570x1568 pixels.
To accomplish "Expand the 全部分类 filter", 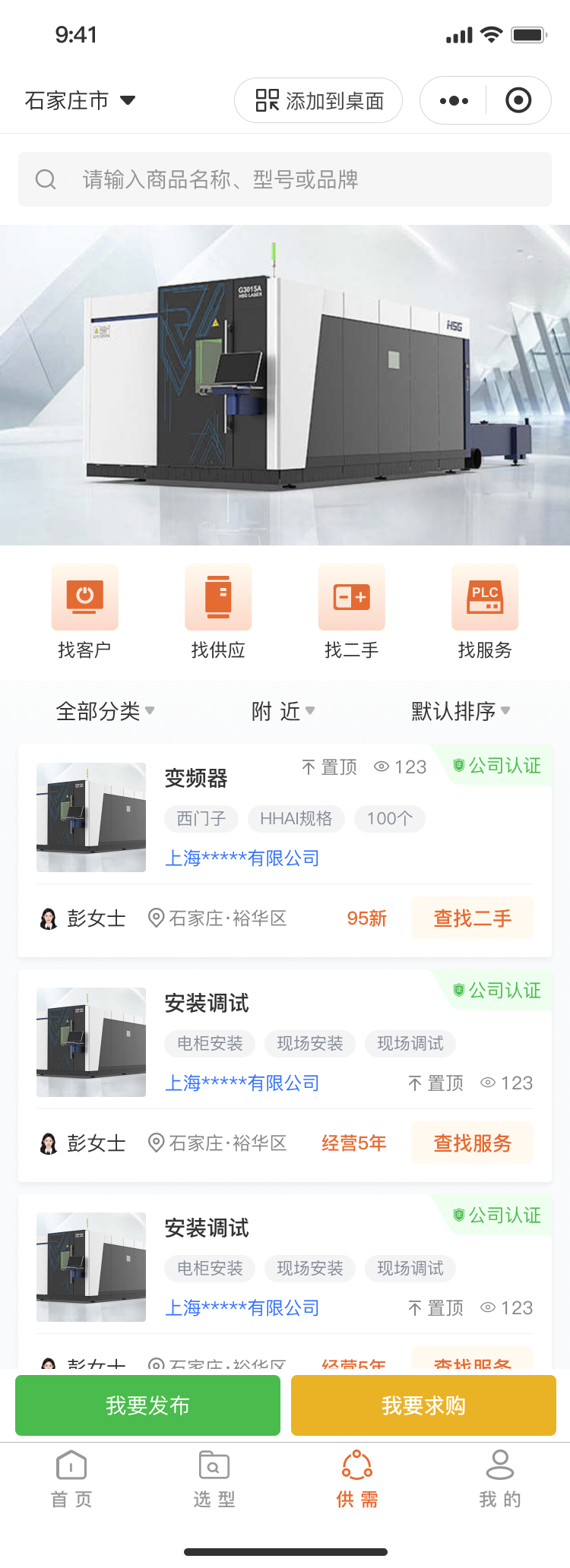I will (105, 711).
